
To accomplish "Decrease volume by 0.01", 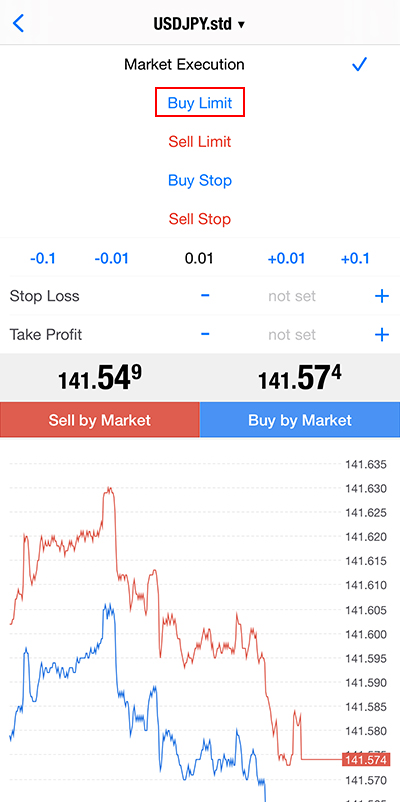I will pos(112,258).
